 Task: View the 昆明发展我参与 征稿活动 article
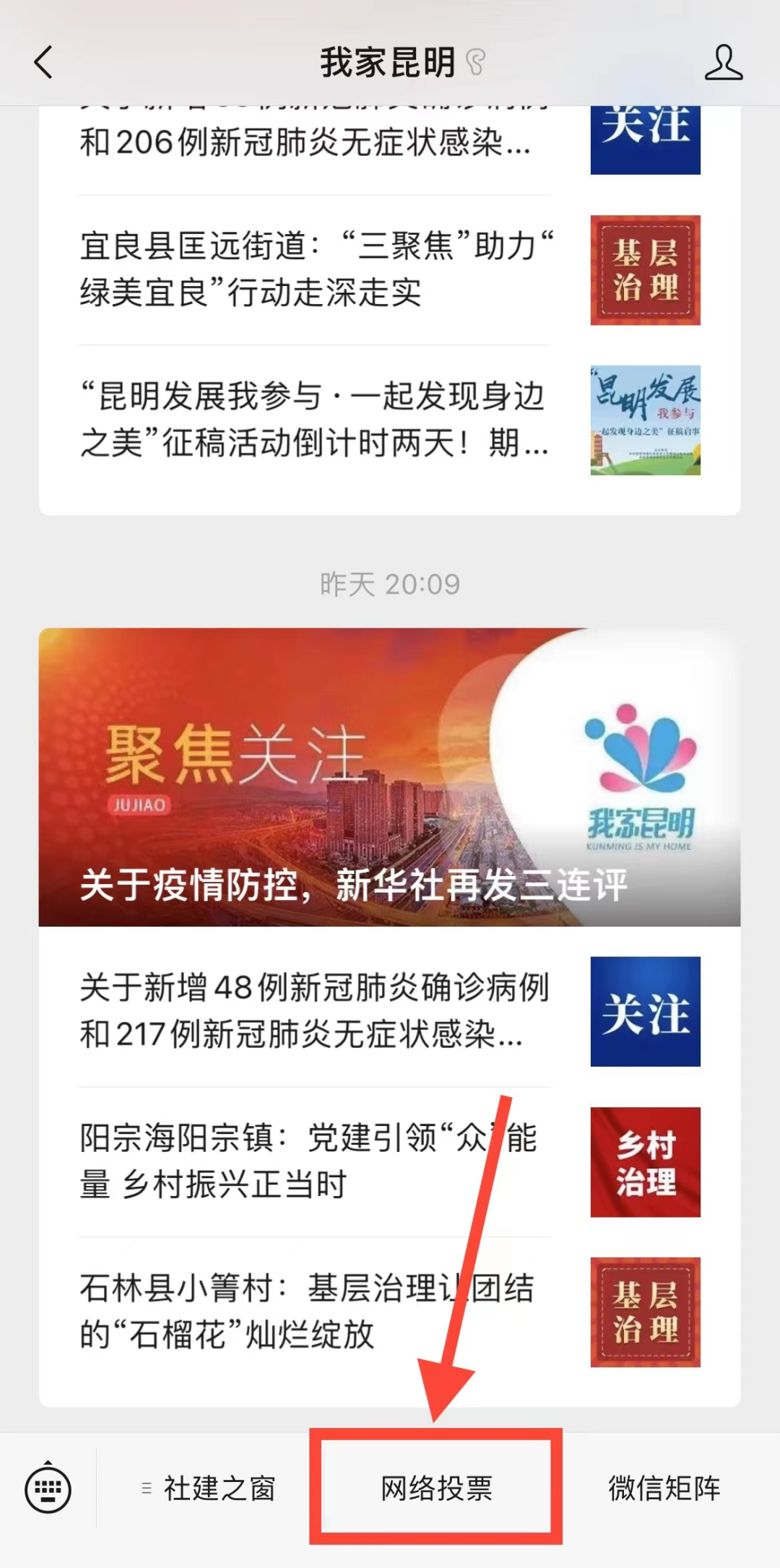pos(390,420)
